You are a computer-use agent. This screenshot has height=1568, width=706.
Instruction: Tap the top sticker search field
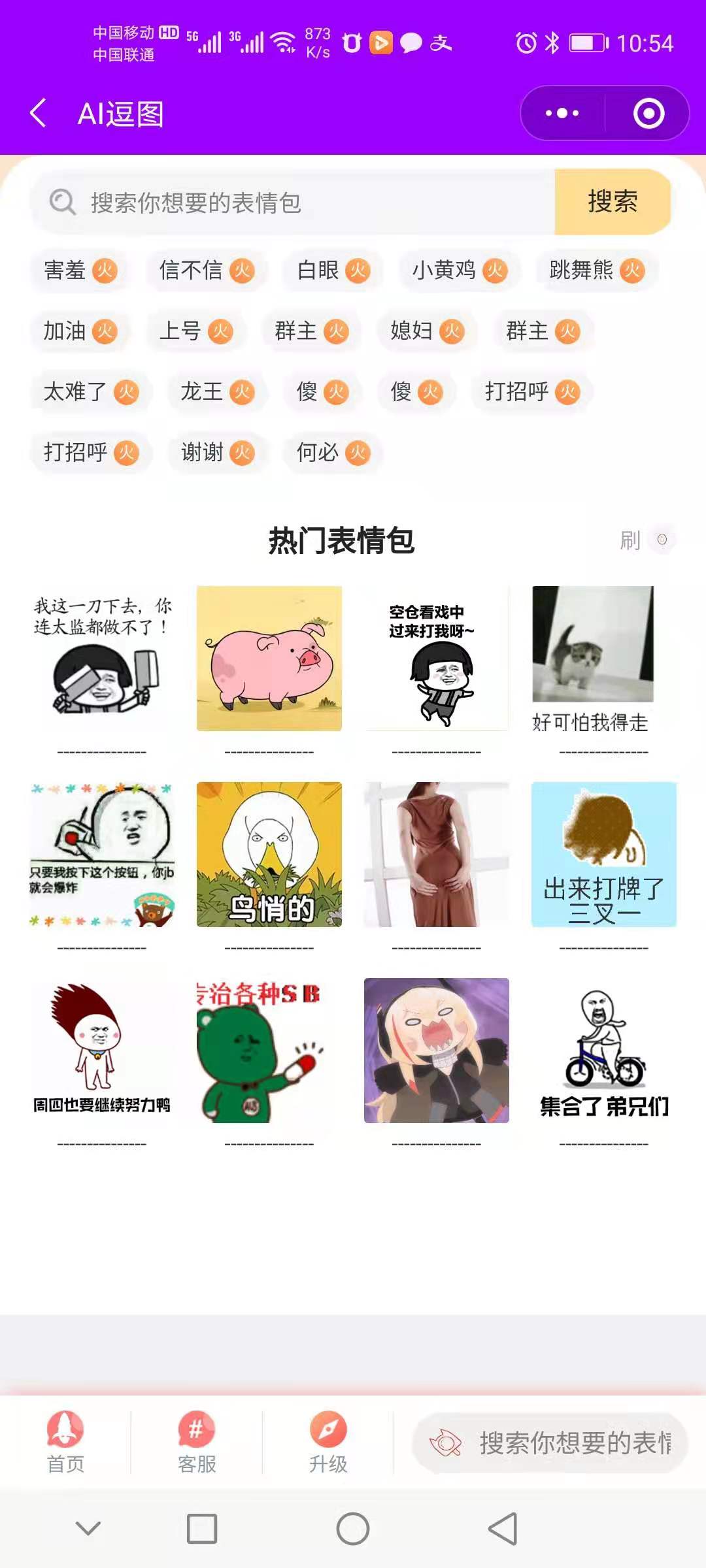coord(294,203)
